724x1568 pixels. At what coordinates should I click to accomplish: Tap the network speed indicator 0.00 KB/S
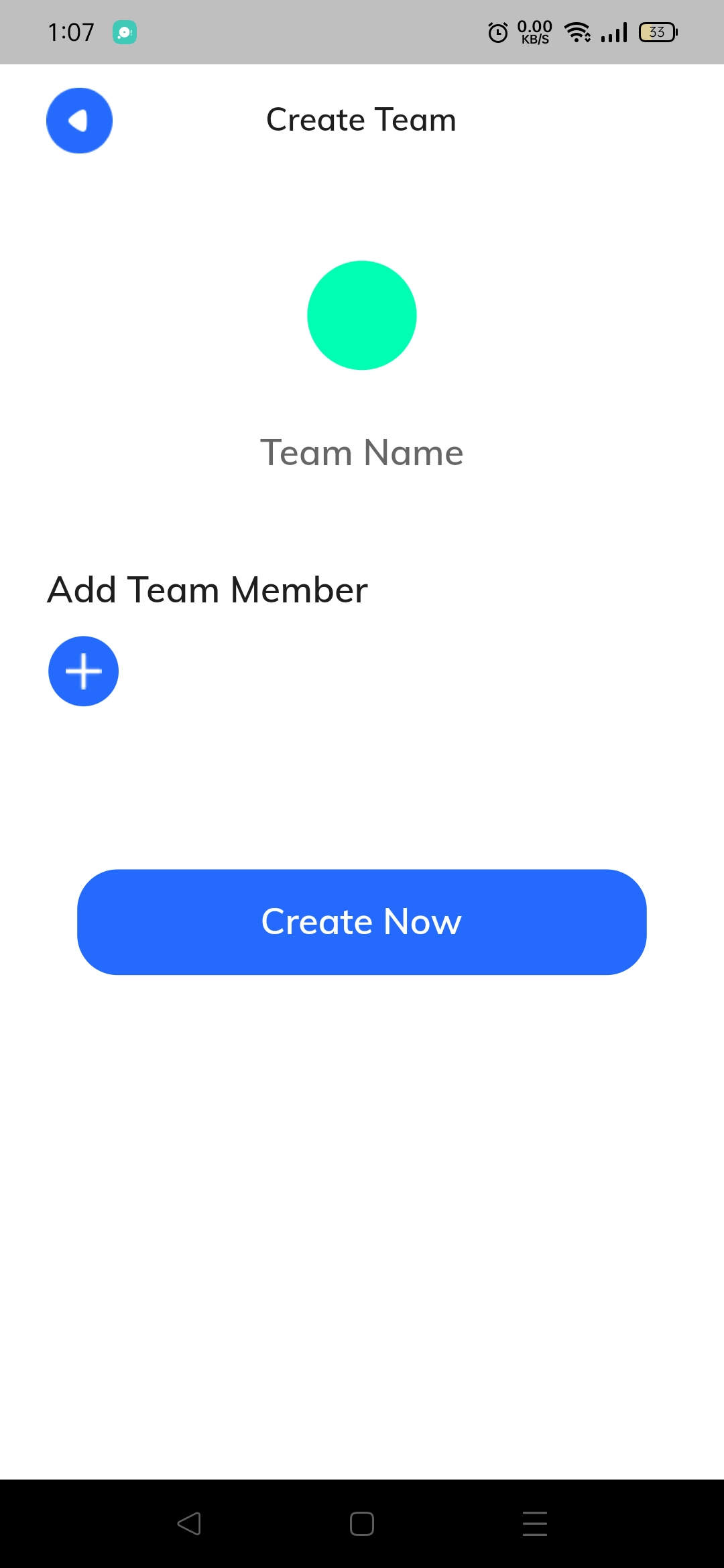(x=534, y=31)
